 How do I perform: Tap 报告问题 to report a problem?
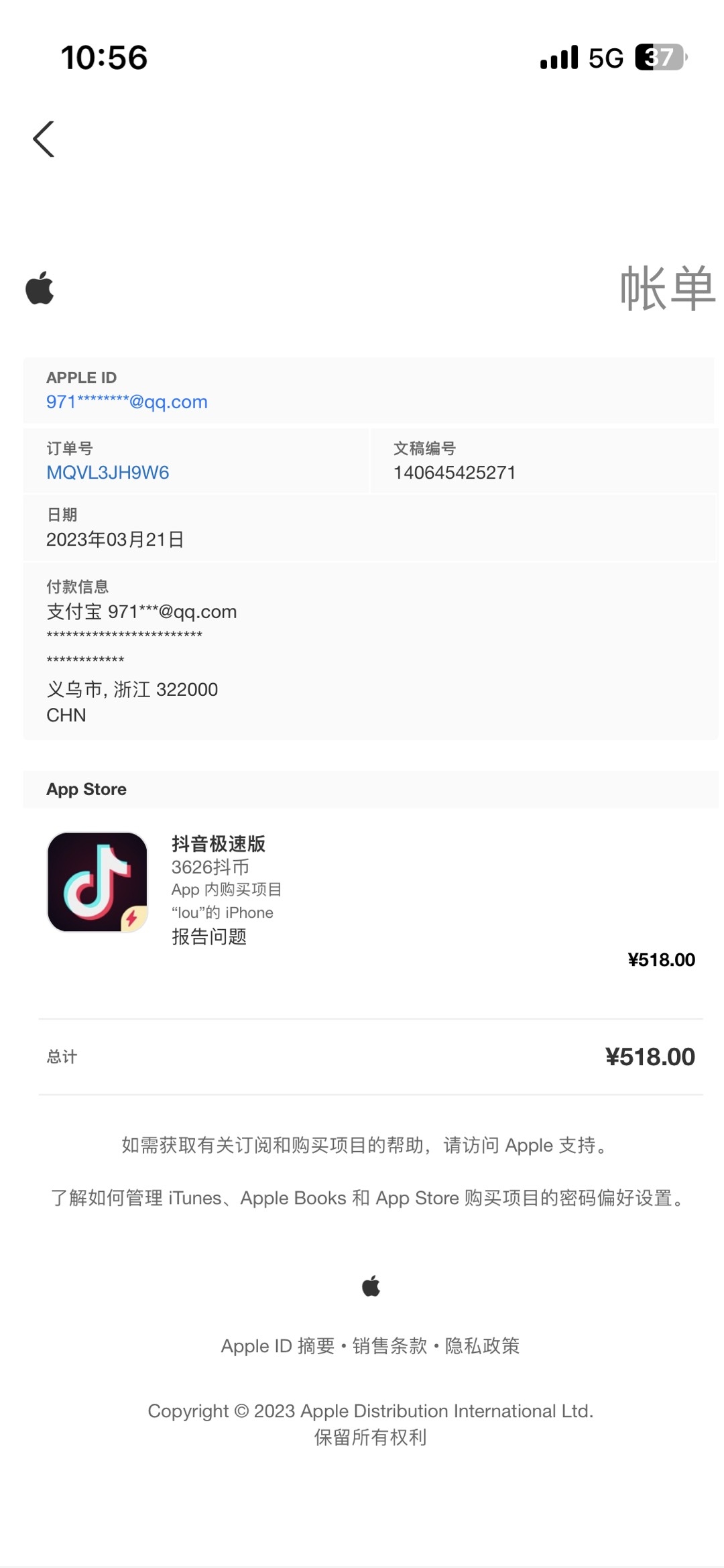[x=209, y=937]
